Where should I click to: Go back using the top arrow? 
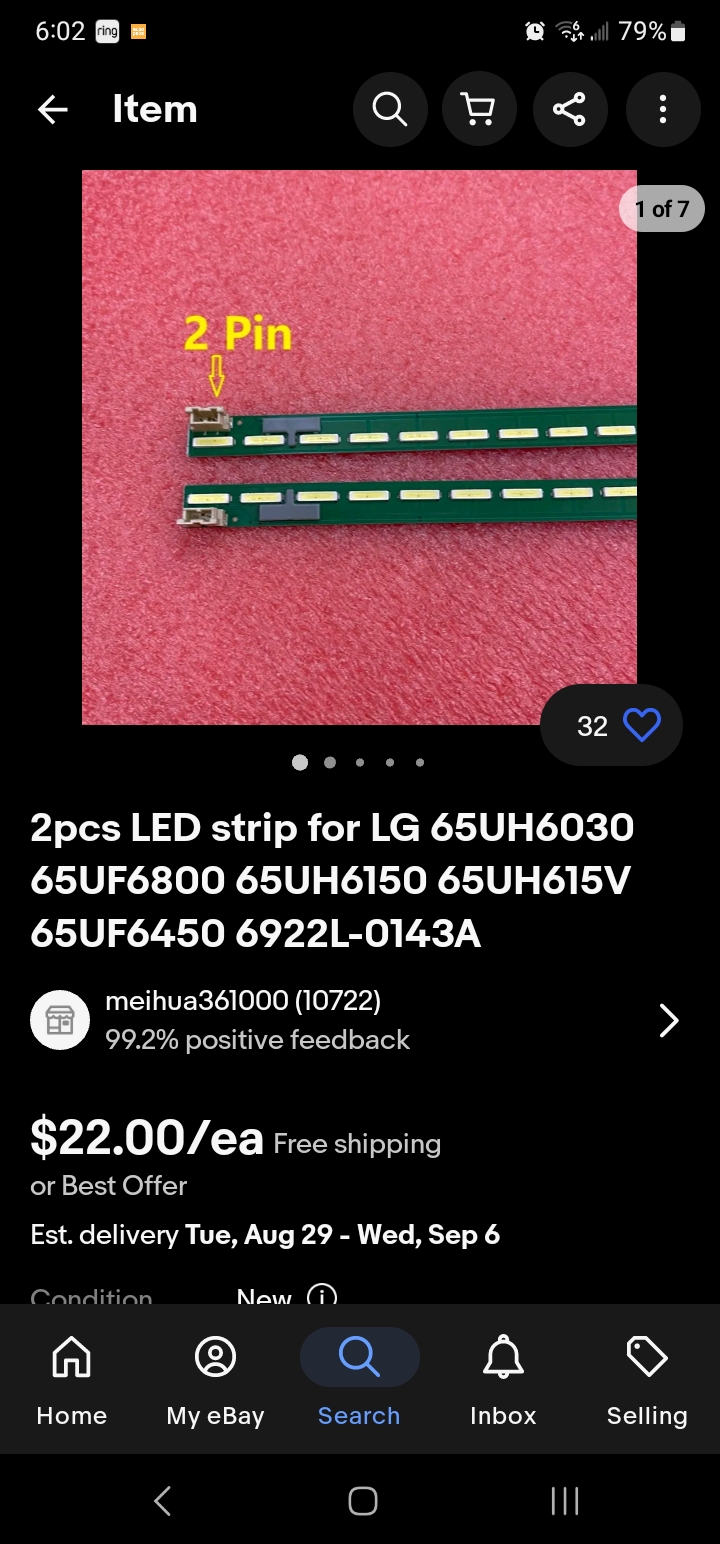[x=53, y=110]
